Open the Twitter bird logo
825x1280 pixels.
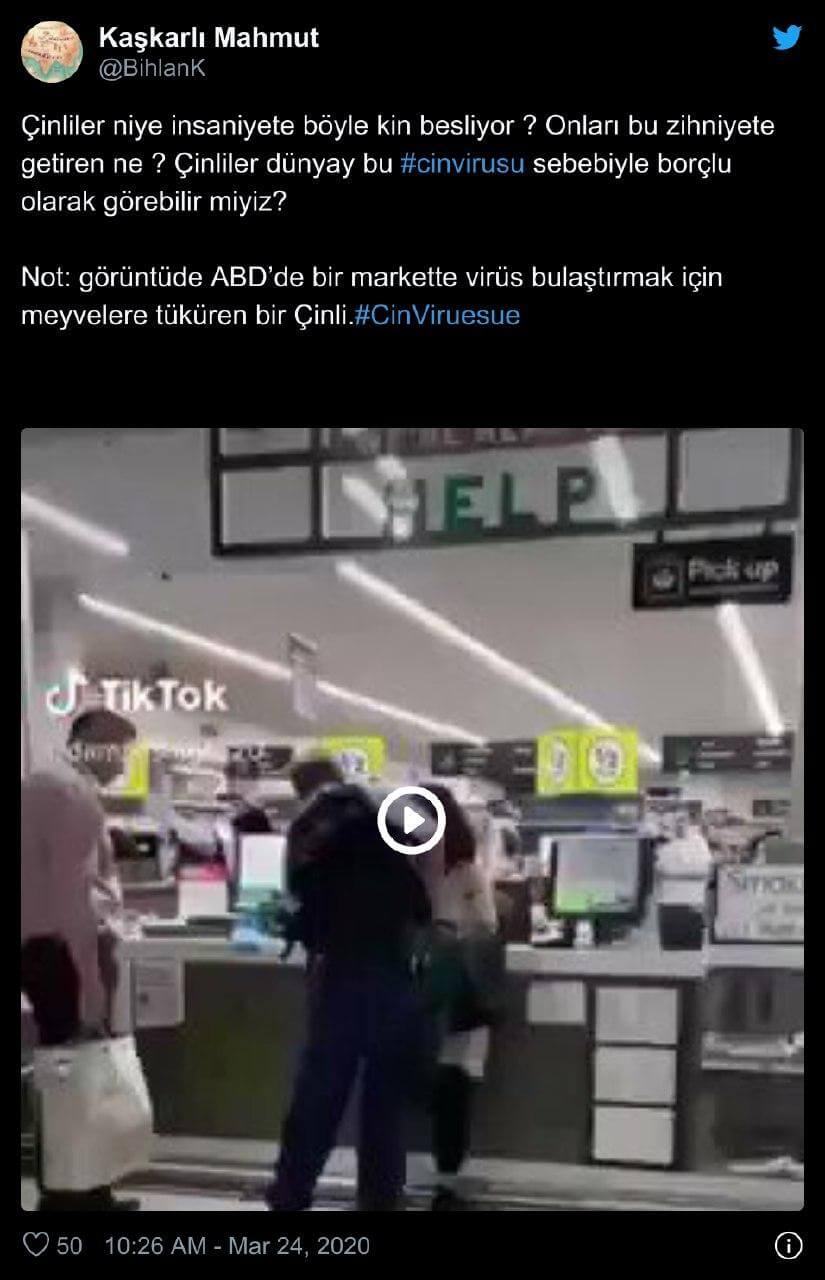pos(787,39)
